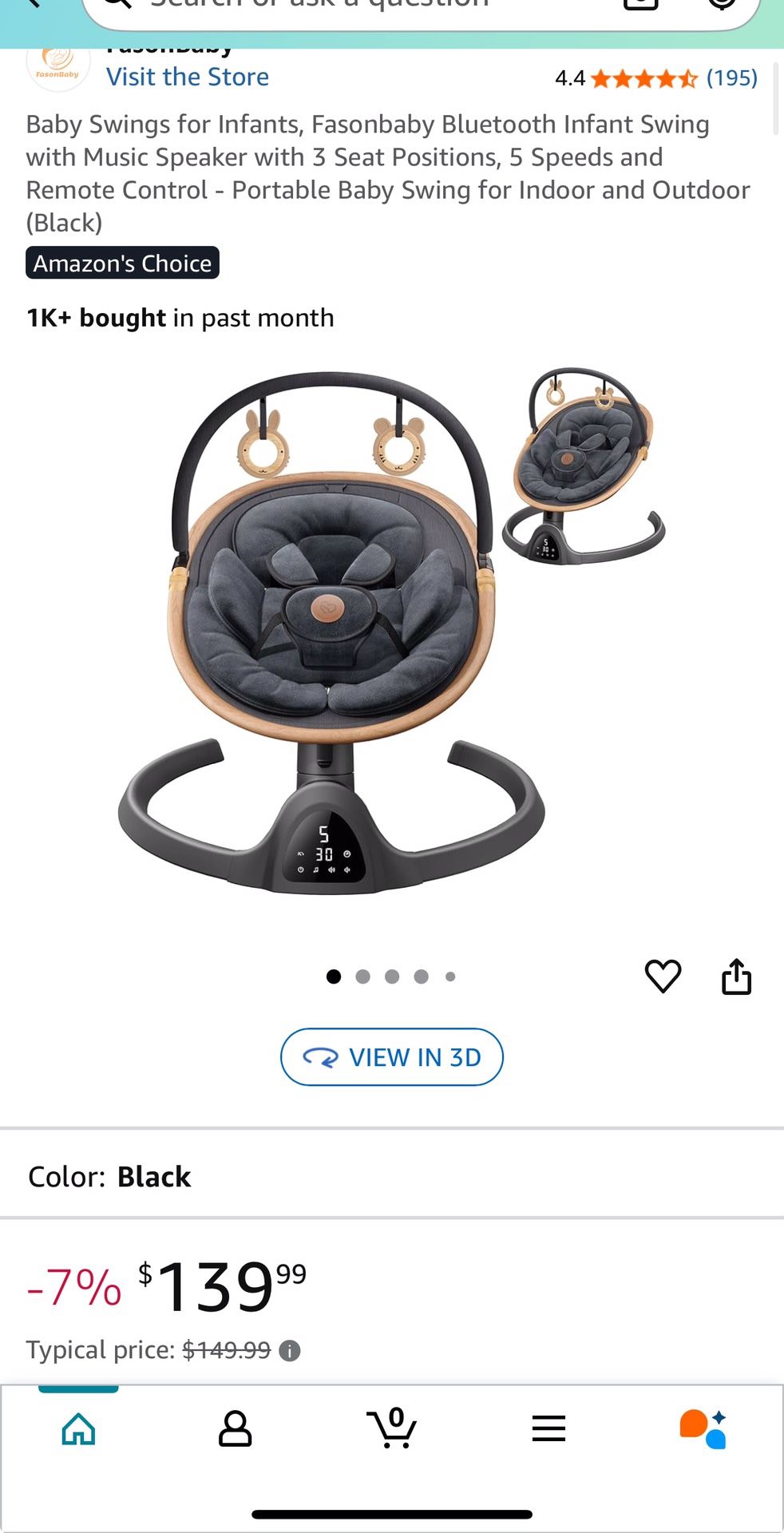Open the shopping cart

pyautogui.click(x=391, y=1429)
